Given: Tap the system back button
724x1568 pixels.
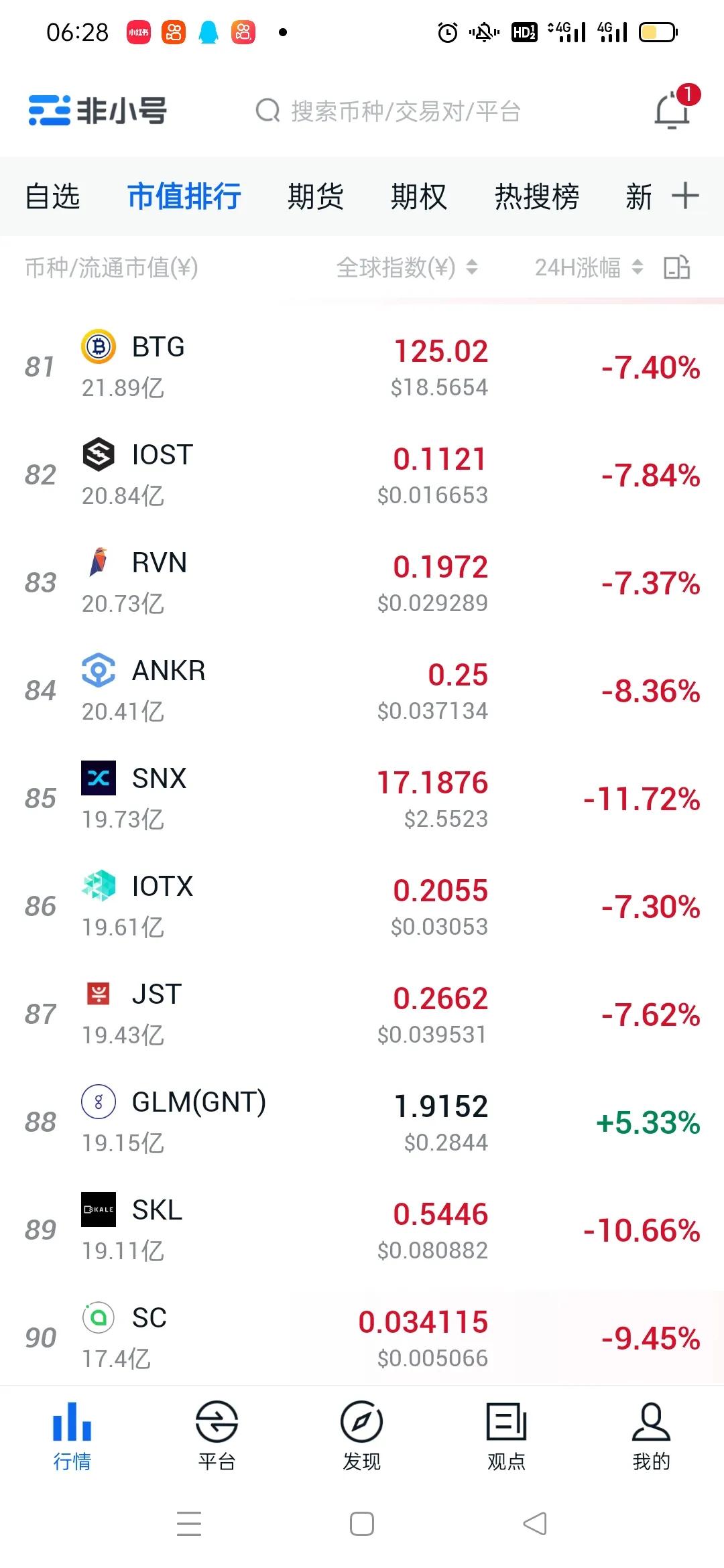Looking at the screenshot, I should (535, 1524).
